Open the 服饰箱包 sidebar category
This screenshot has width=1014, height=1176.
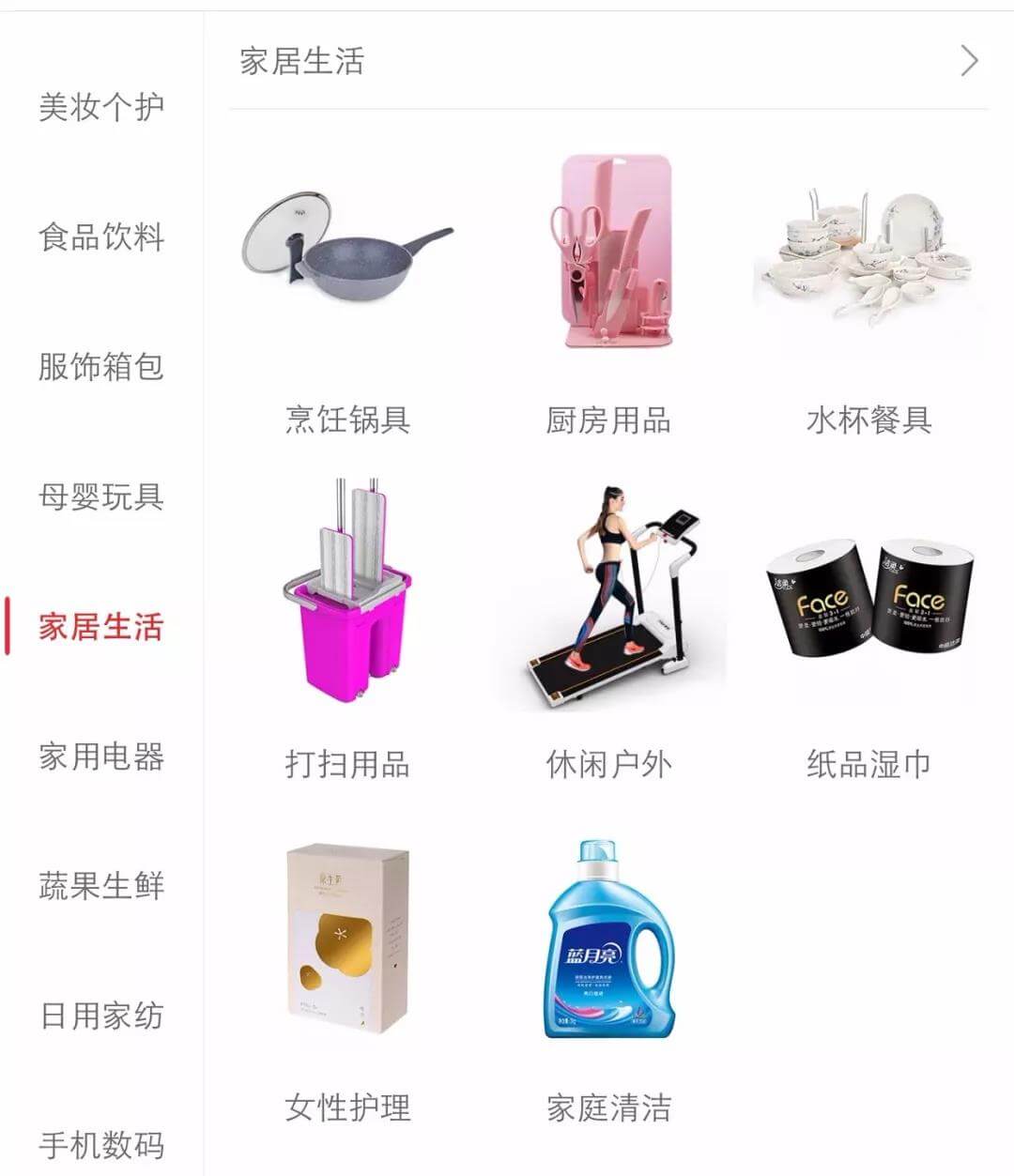(100, 368)
